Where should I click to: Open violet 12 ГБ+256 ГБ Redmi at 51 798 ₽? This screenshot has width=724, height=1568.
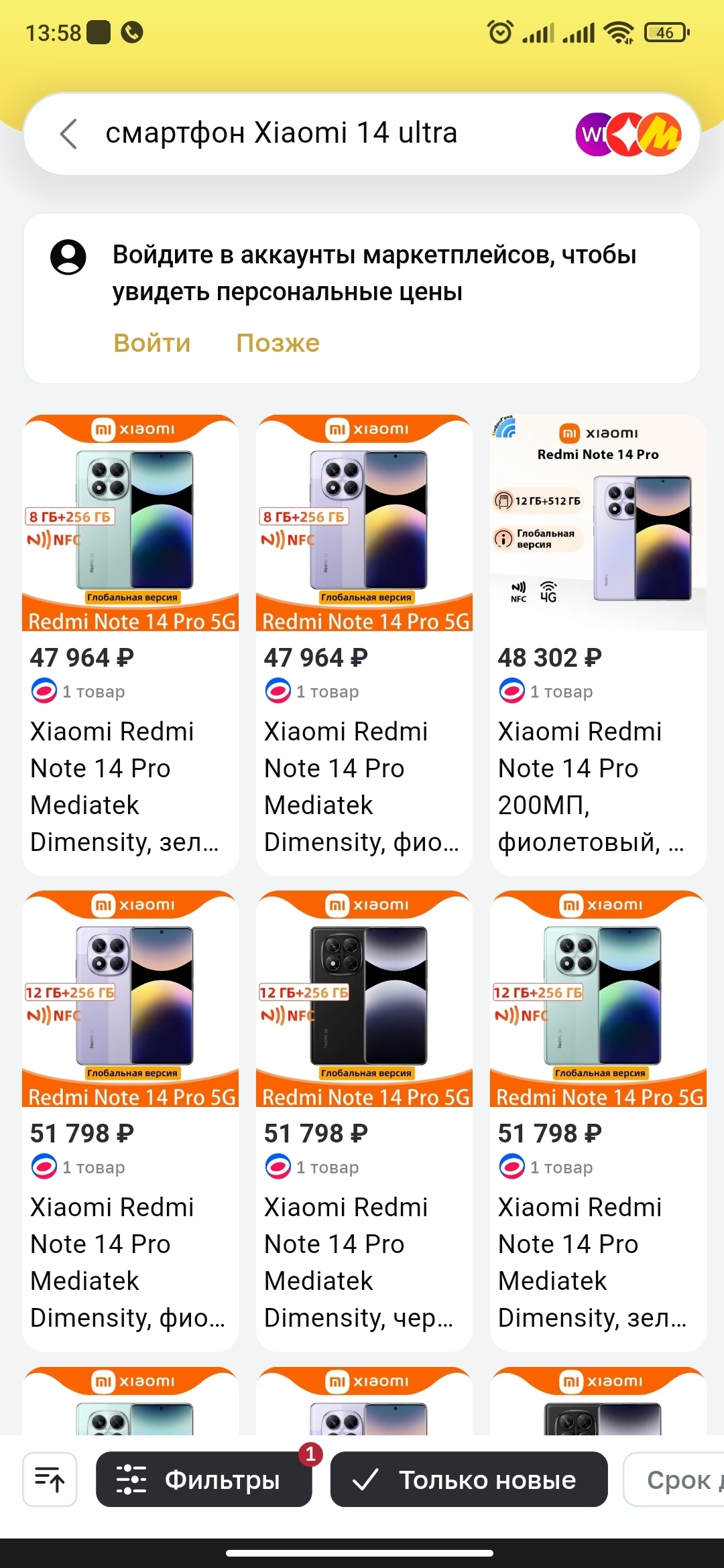(x=130, y=1119)
